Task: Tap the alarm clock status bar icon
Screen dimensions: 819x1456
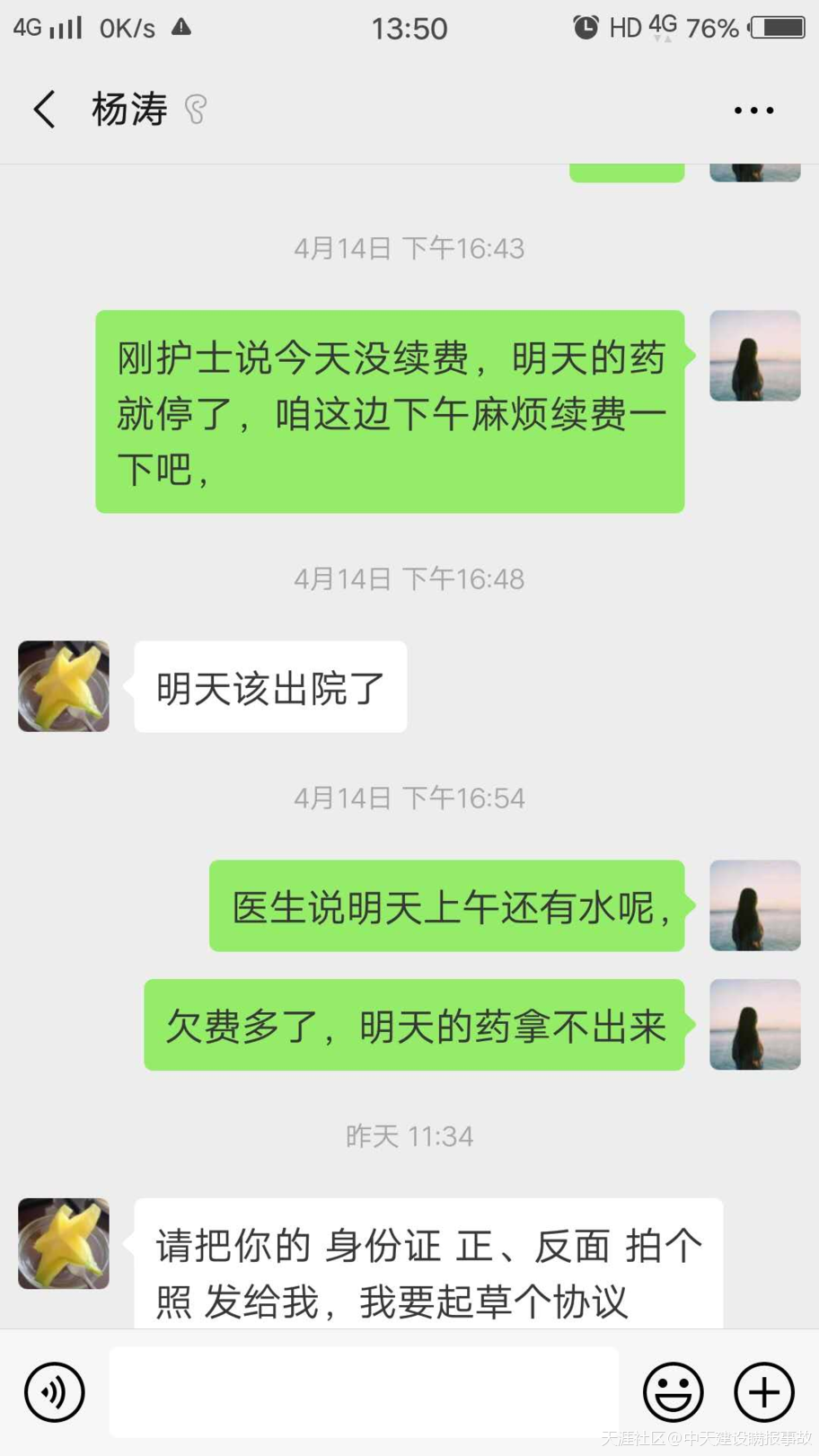Action: click(x=586, y=28)
